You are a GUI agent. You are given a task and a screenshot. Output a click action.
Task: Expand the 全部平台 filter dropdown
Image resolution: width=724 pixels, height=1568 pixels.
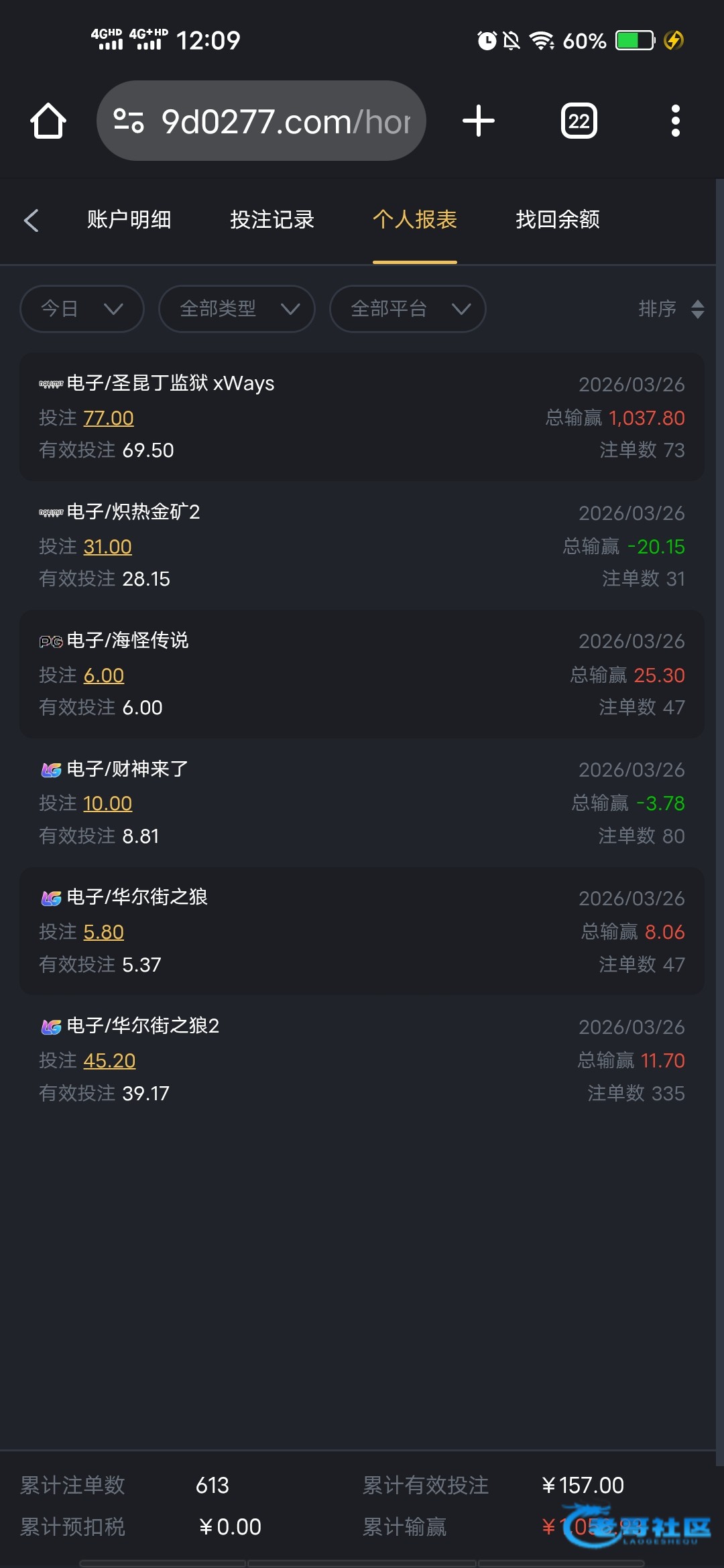click(408, 309)
